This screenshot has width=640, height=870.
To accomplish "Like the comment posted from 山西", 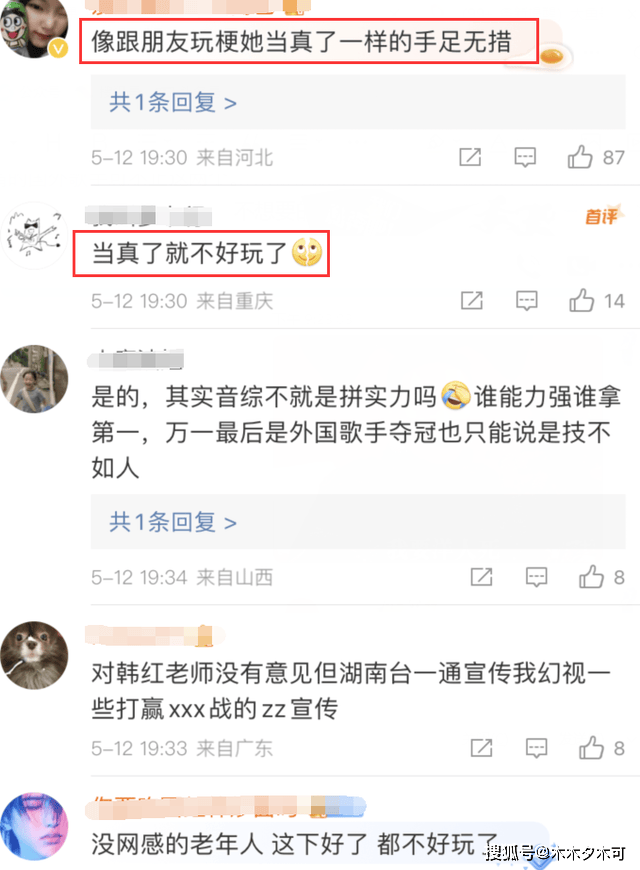I will [591, 577].
